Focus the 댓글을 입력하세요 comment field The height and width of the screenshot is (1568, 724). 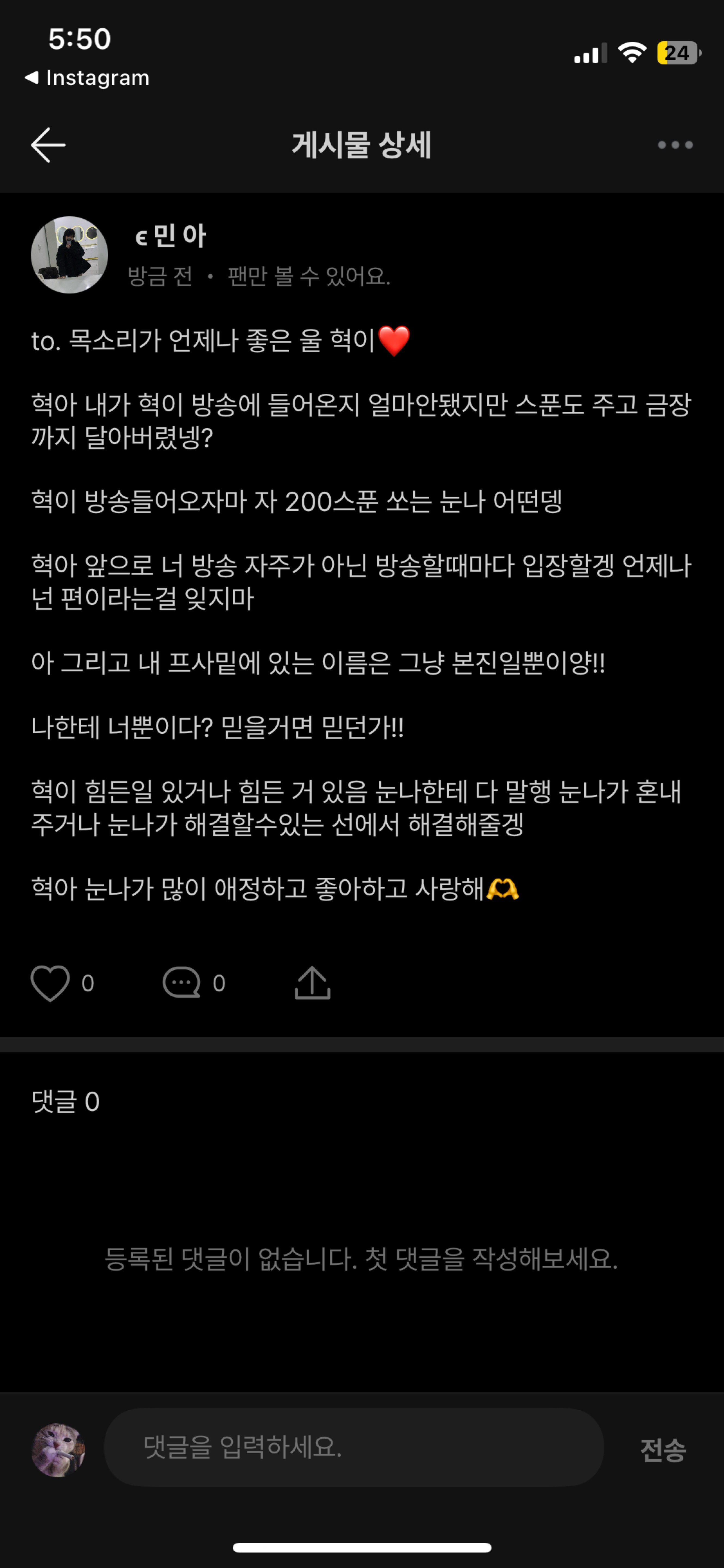pos(353,1447)
